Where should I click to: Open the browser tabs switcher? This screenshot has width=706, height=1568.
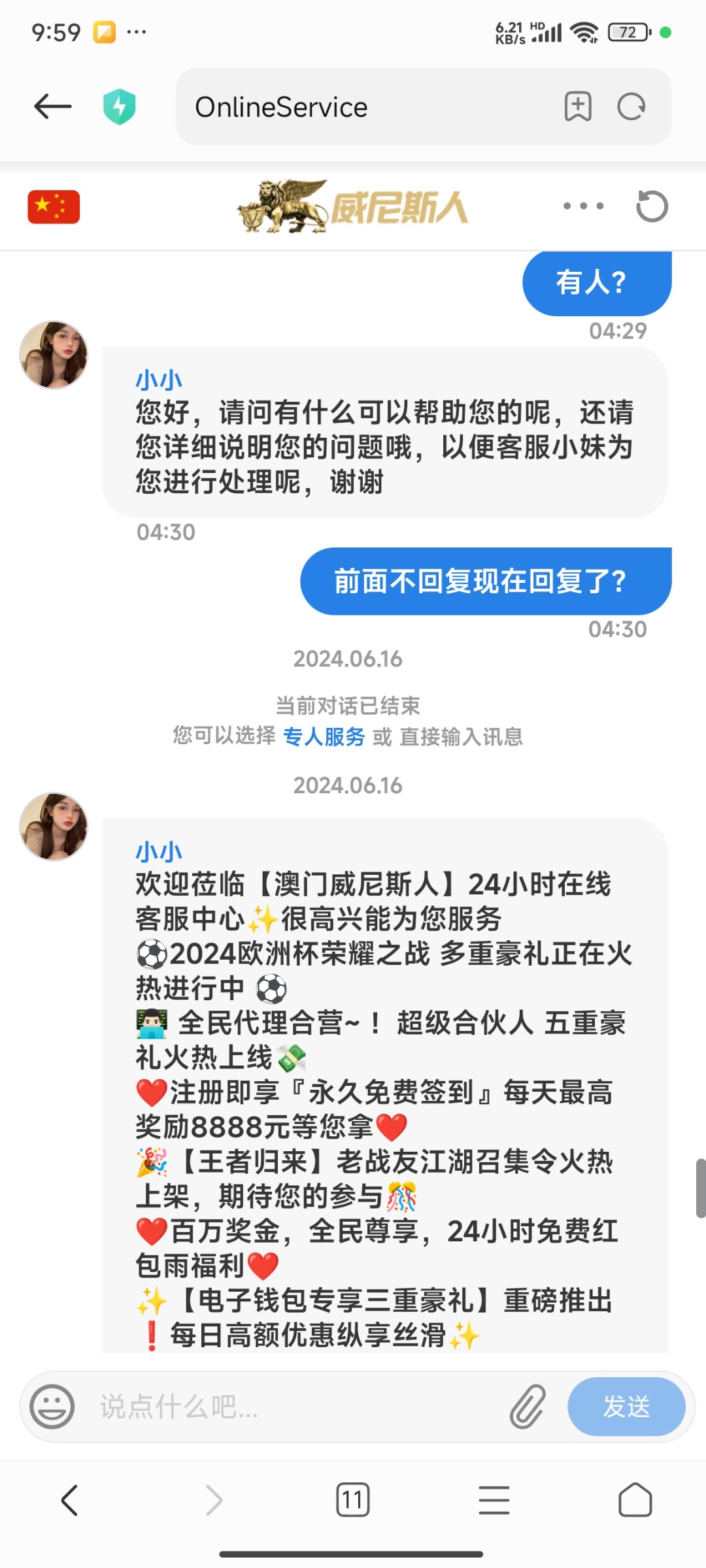(352, 1499)
